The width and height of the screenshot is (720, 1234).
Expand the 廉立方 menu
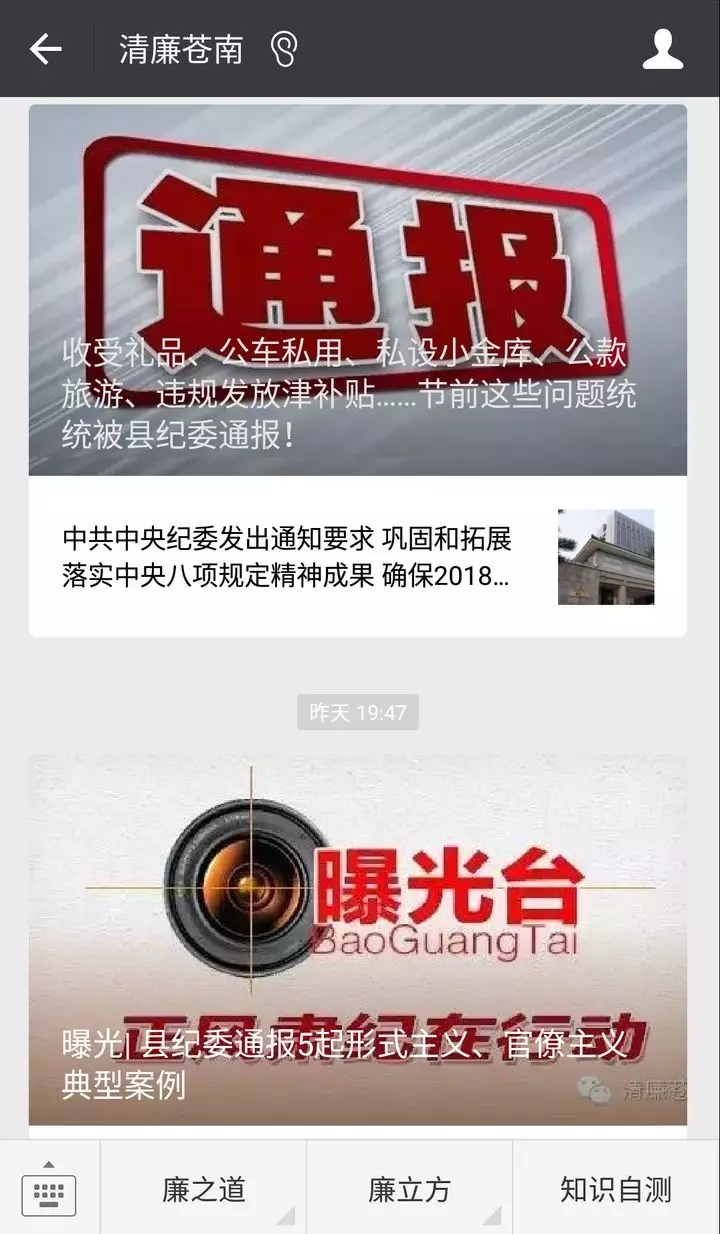click(x=410, y=1189)
